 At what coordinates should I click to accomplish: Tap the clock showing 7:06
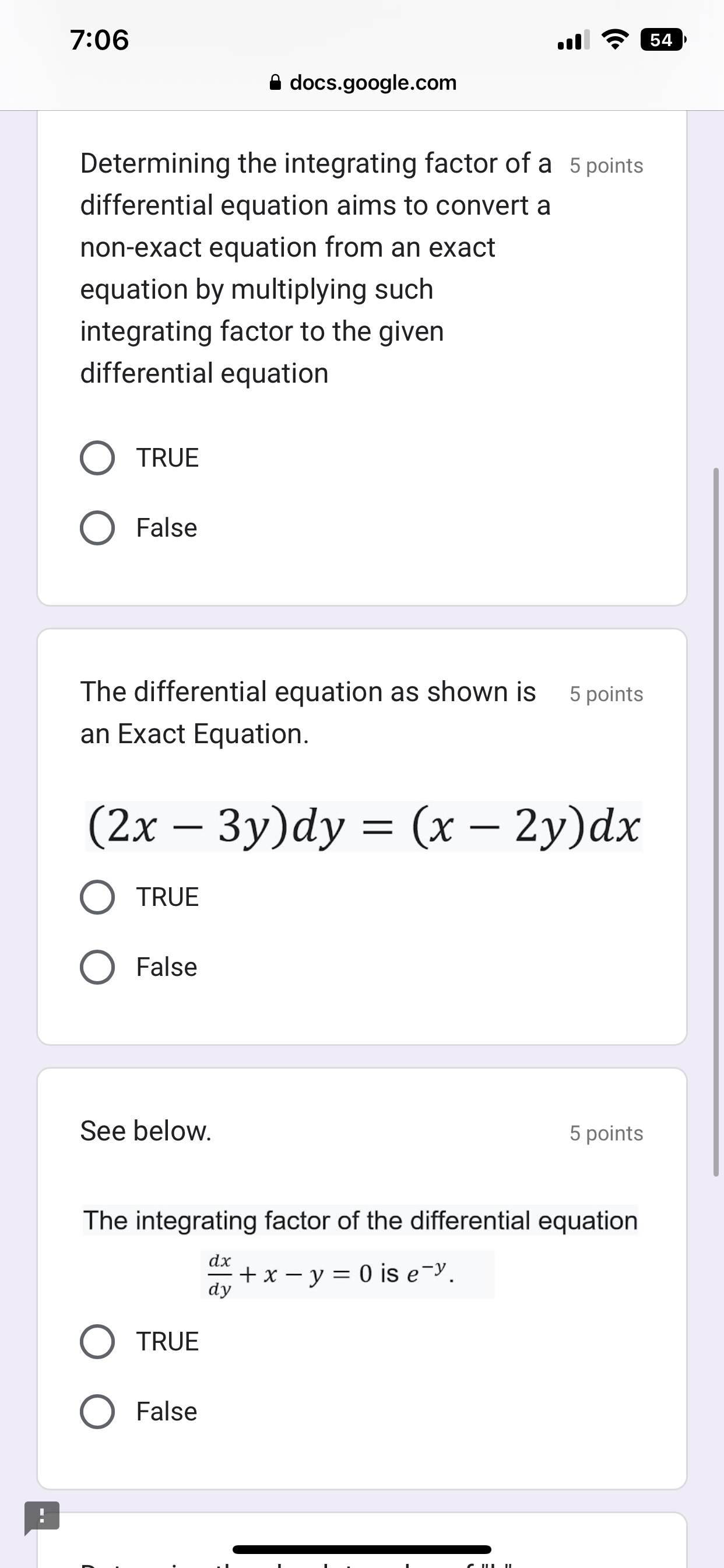100,41
